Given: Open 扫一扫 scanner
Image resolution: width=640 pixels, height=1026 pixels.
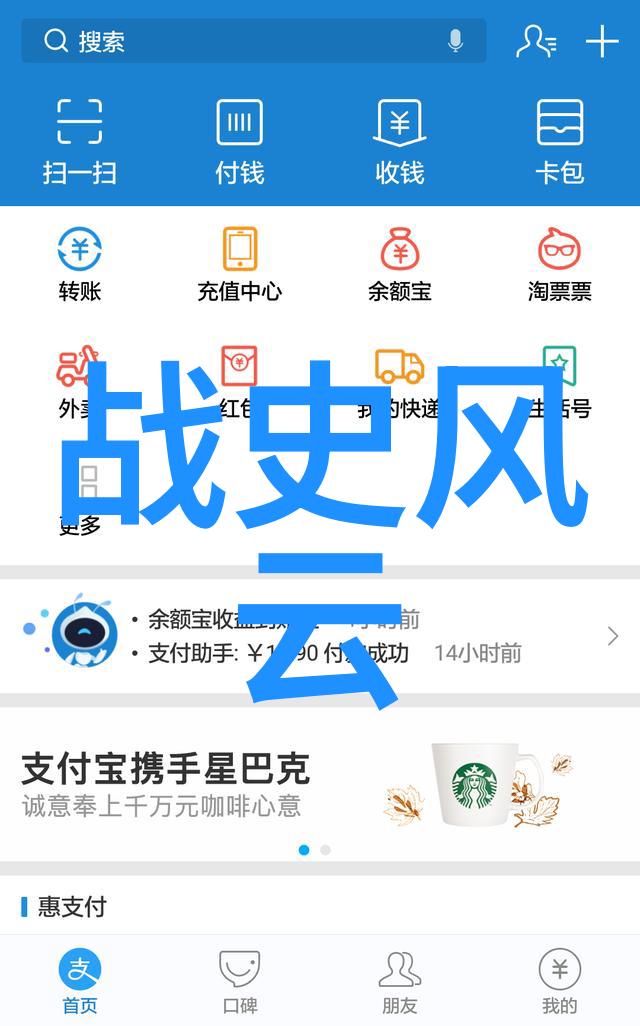Looking at the screenshot, I should (x=80, y=140).
